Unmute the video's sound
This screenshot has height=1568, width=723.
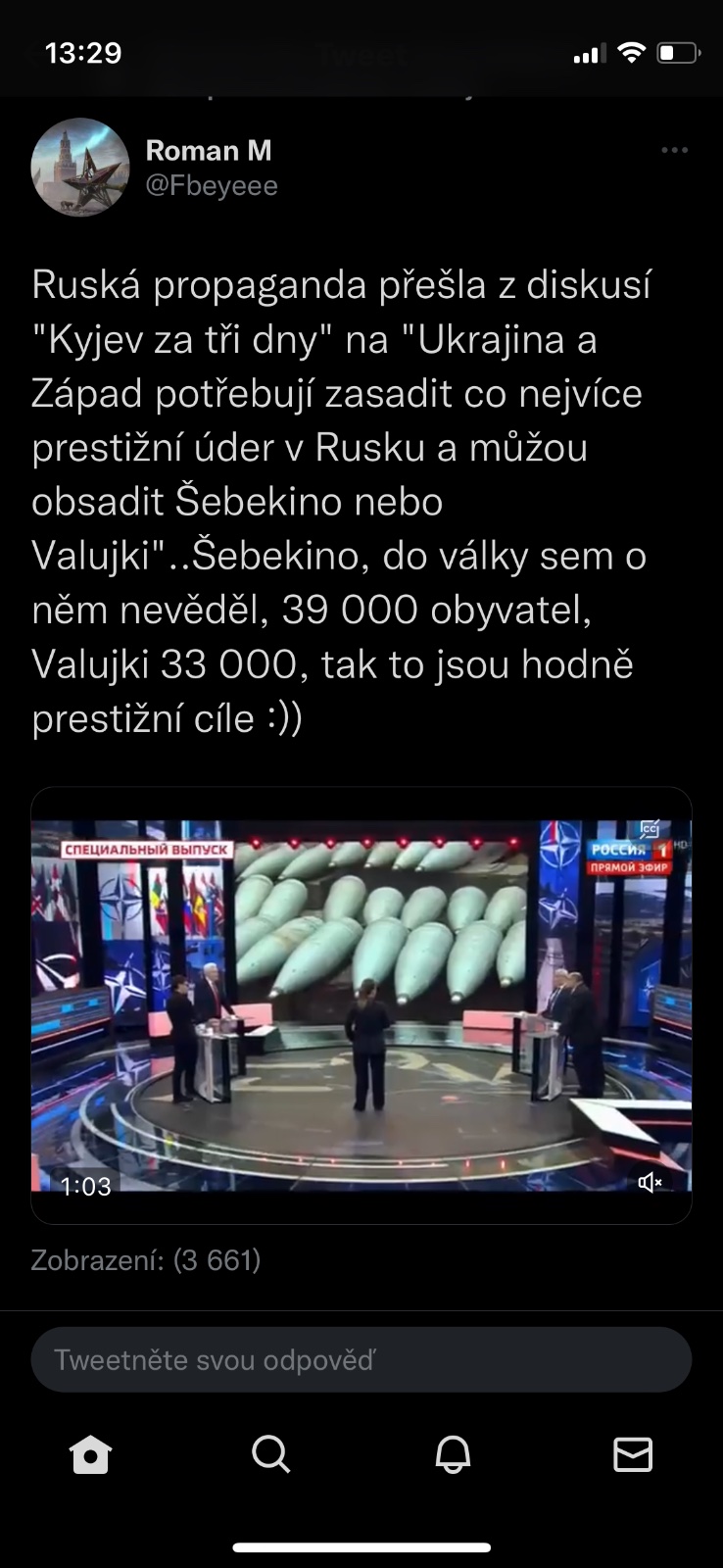(650, 1183)
